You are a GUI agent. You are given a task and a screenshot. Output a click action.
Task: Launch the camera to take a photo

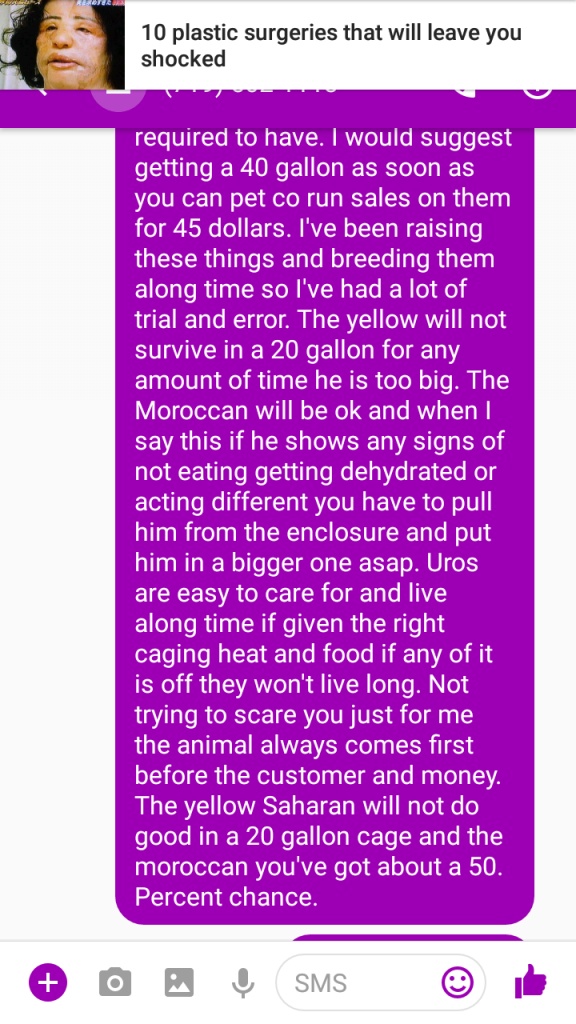115,982
